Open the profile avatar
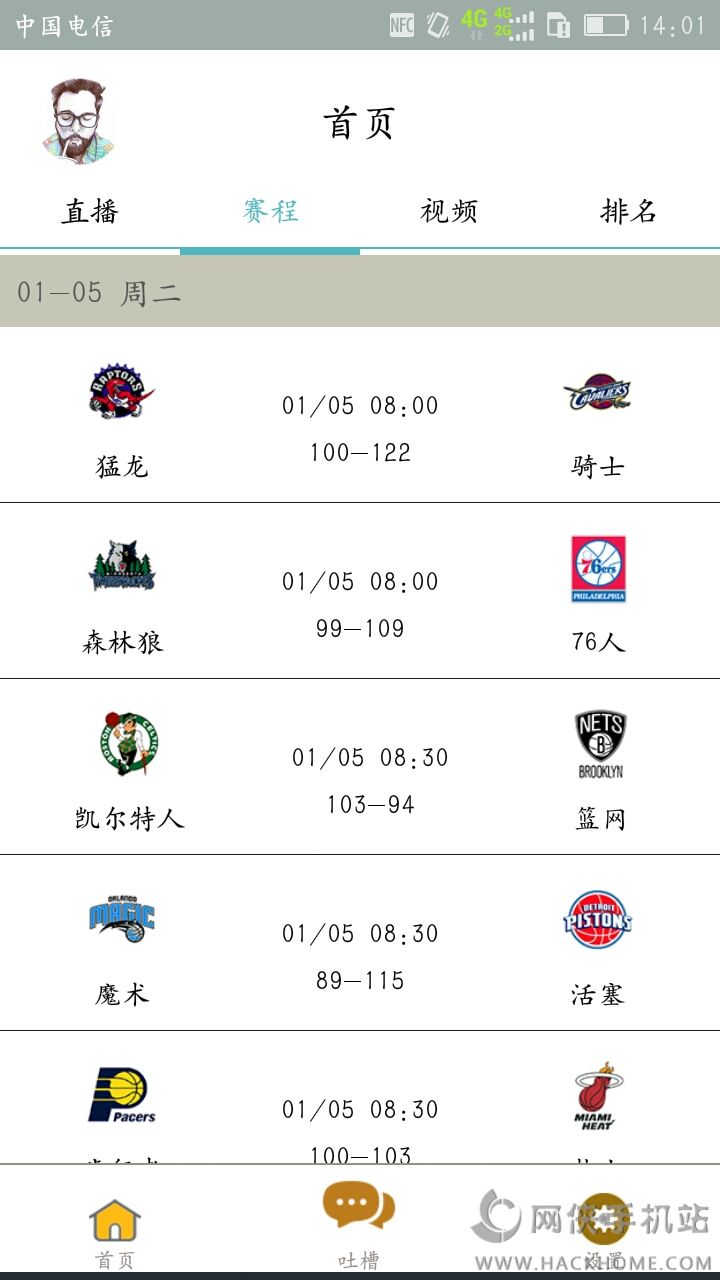Viewport: 720px width, 1280px height. 78,120
